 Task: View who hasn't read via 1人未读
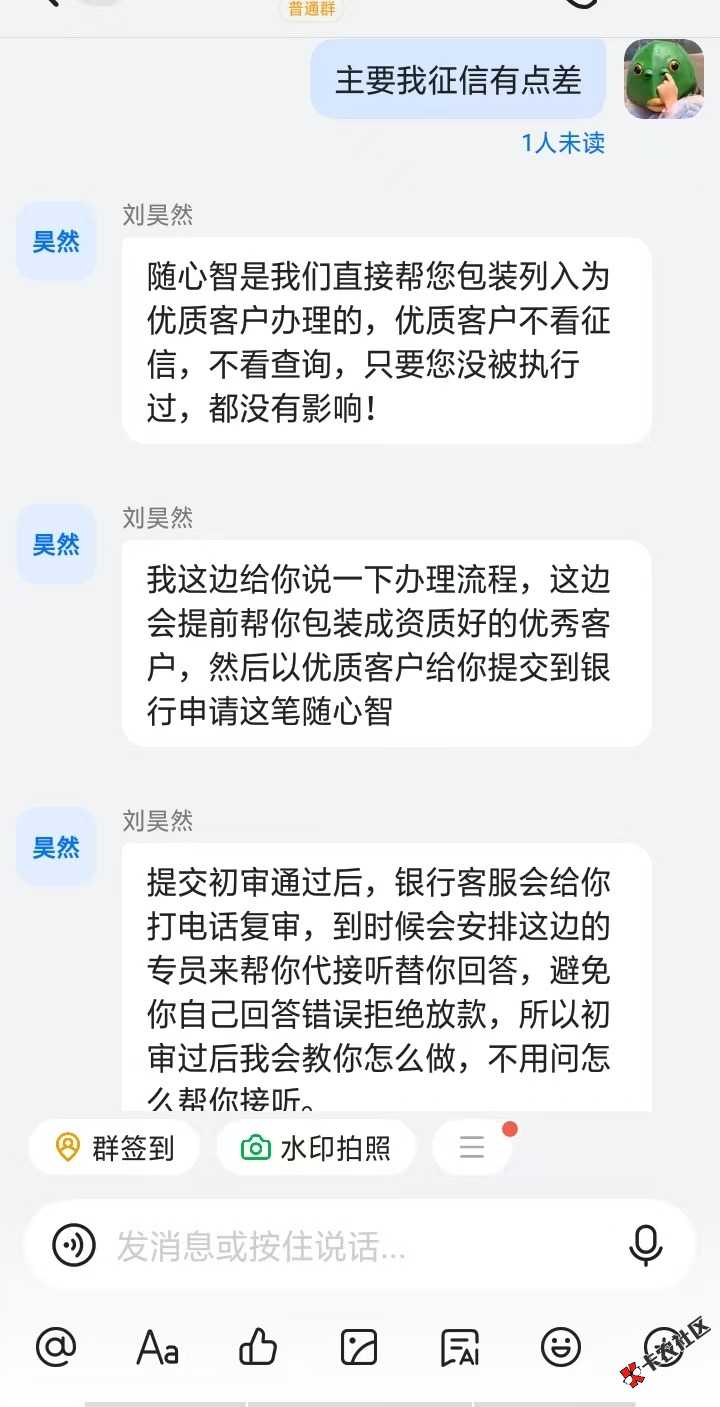(x=563, y=143)
